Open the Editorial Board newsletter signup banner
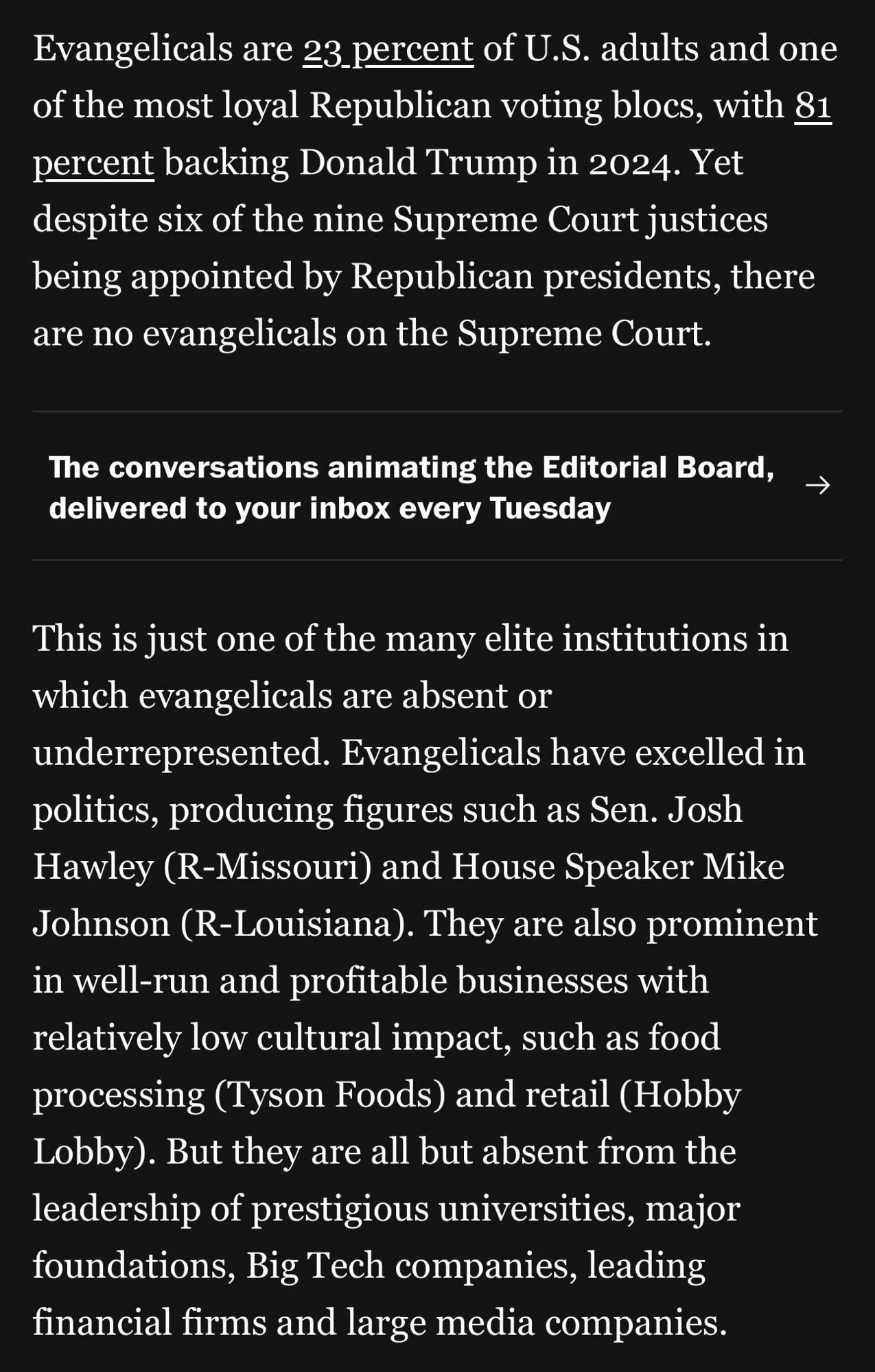Image resolution: width=875 pixels, height=1372 pixels. point(437,487)
